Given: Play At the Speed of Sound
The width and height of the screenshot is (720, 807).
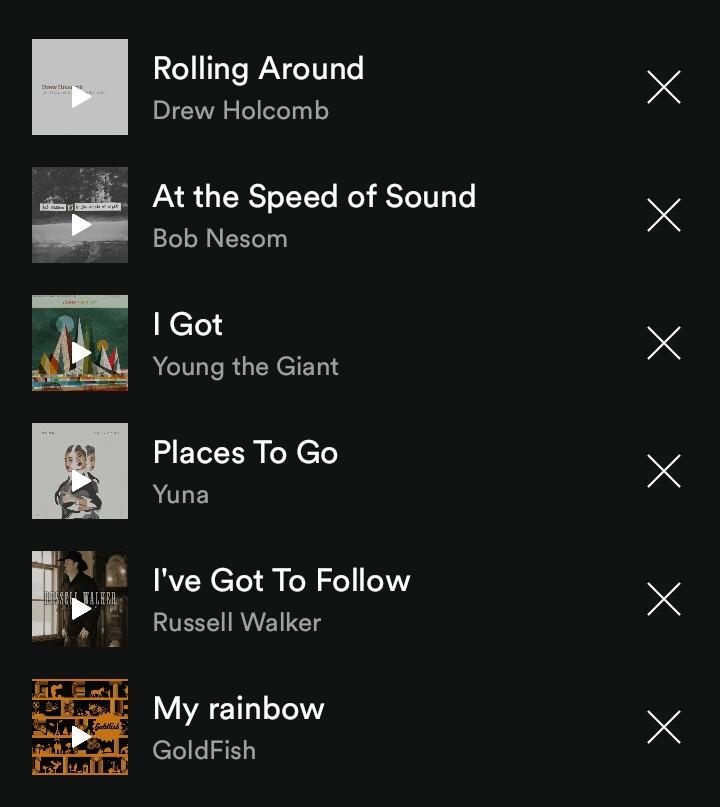Looking at the screenshot, I should [80, 226].
